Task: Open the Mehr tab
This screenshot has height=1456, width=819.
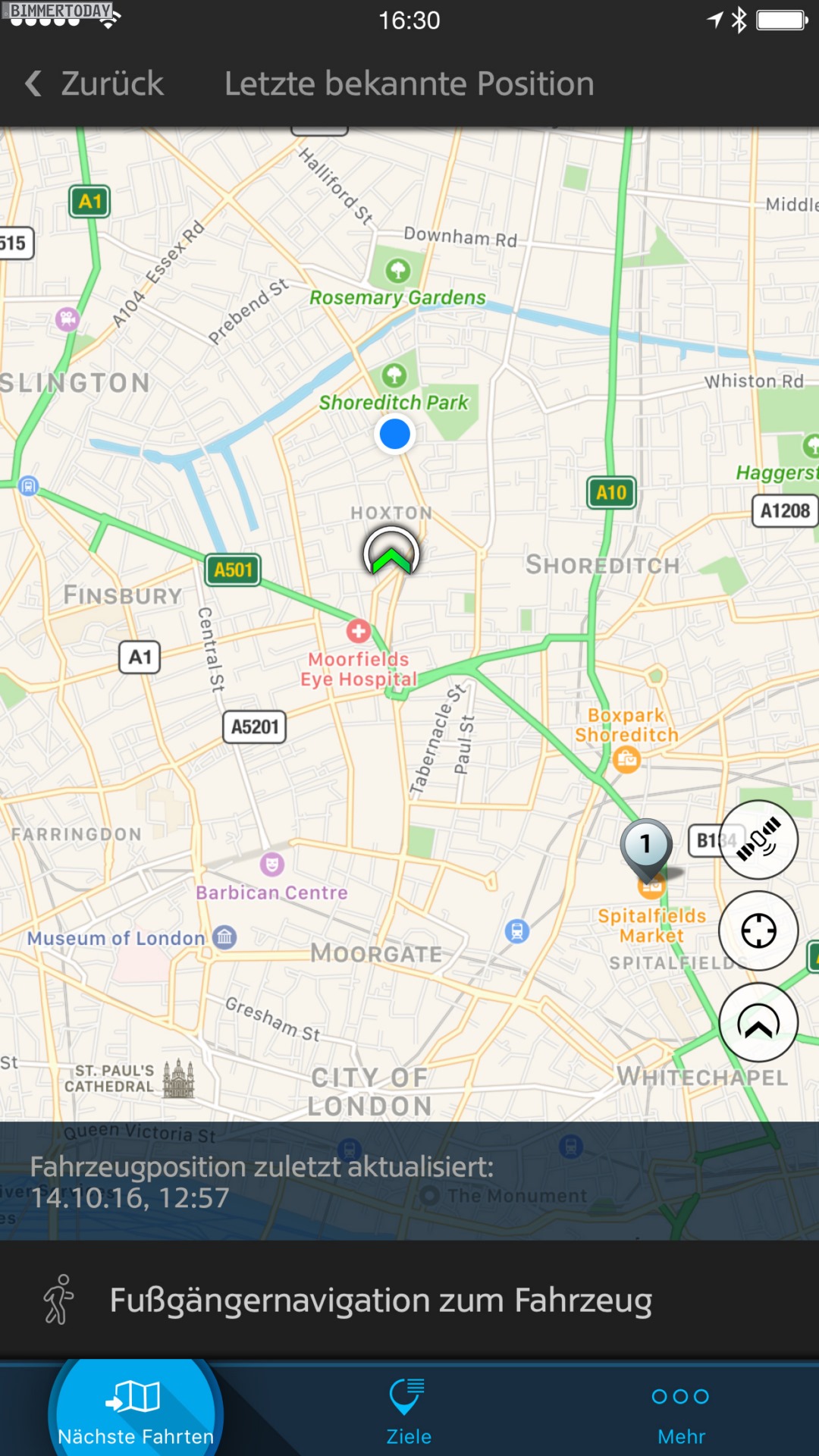Action: tap(681, 1412)
